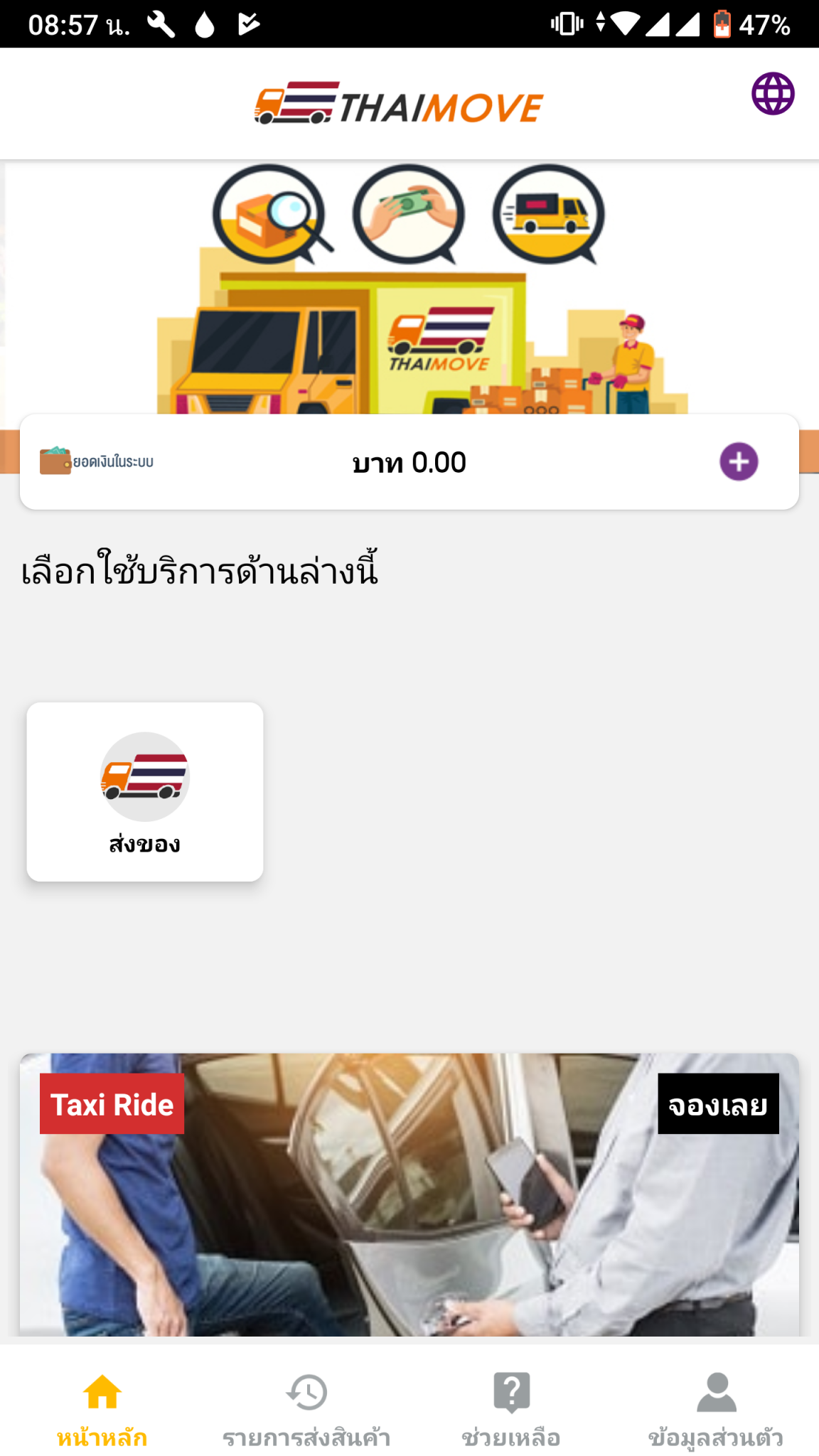
Task: Go to the ข้อมูลส่วนตัว profile tab
Action: pyautogui.click(x=716, y=1410)
